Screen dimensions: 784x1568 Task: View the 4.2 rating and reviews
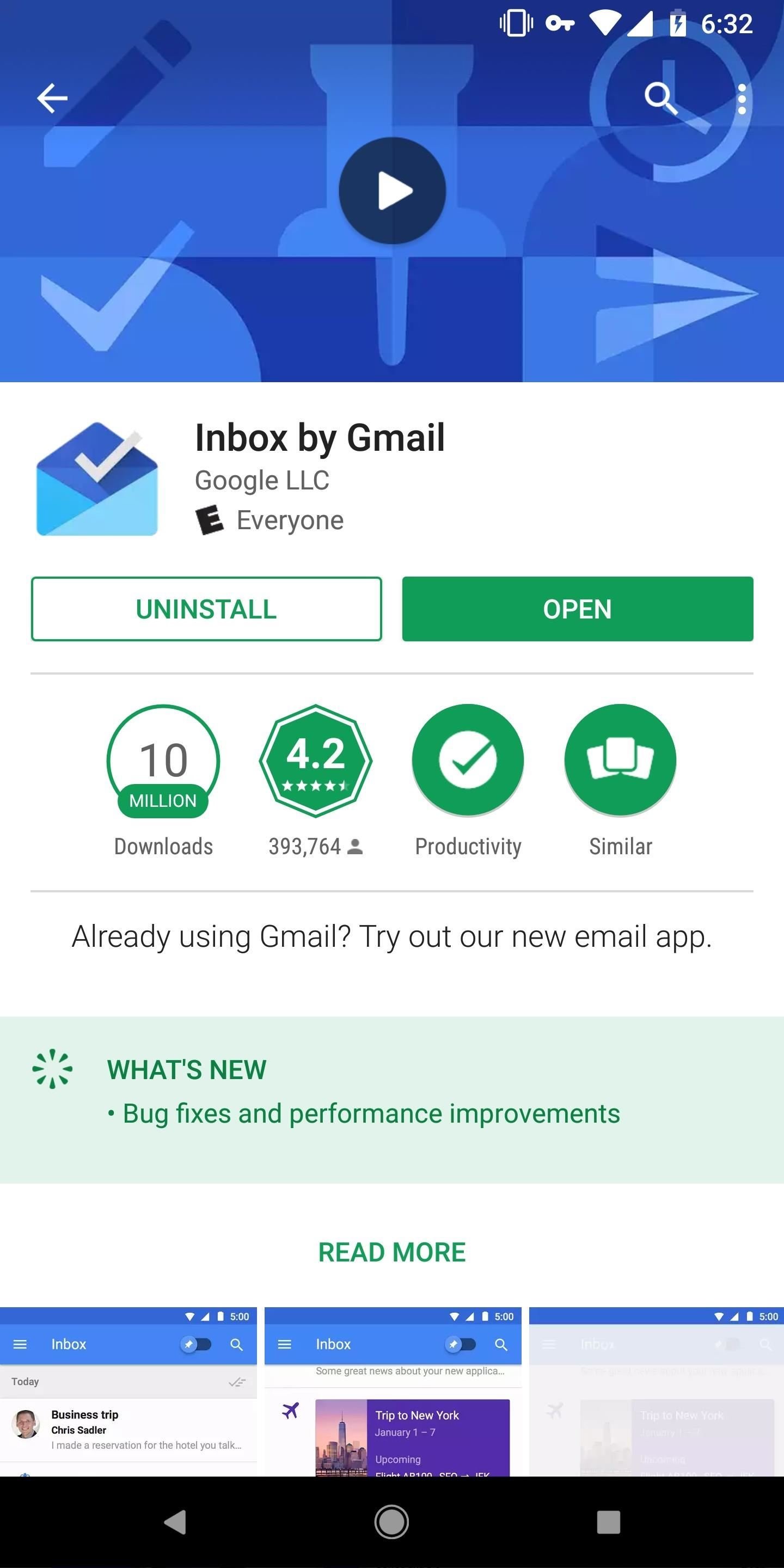point(315,761)
